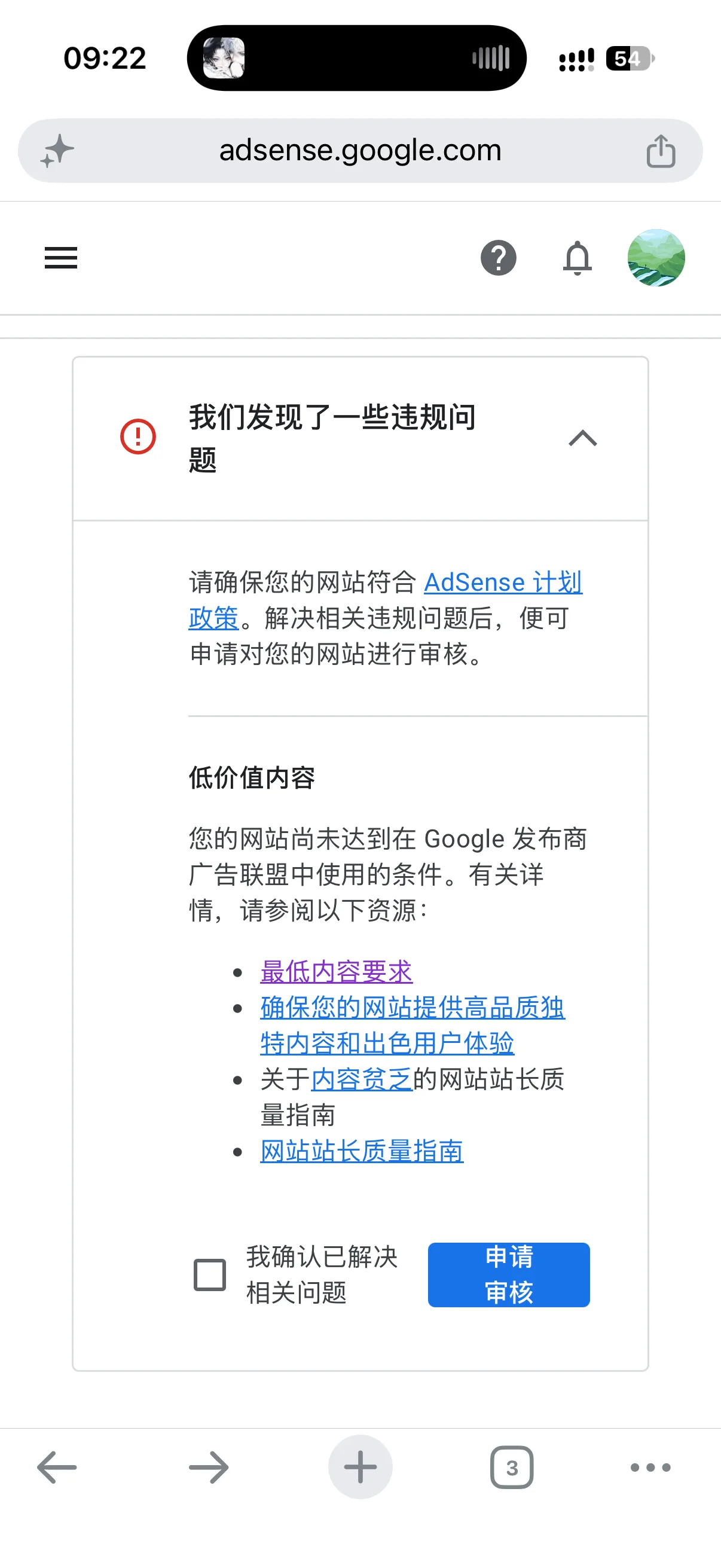The image size is (721, 1568).
Task: Open the 内容贫乏 link
Action: pyautogui.click(x=362, y=1079)
